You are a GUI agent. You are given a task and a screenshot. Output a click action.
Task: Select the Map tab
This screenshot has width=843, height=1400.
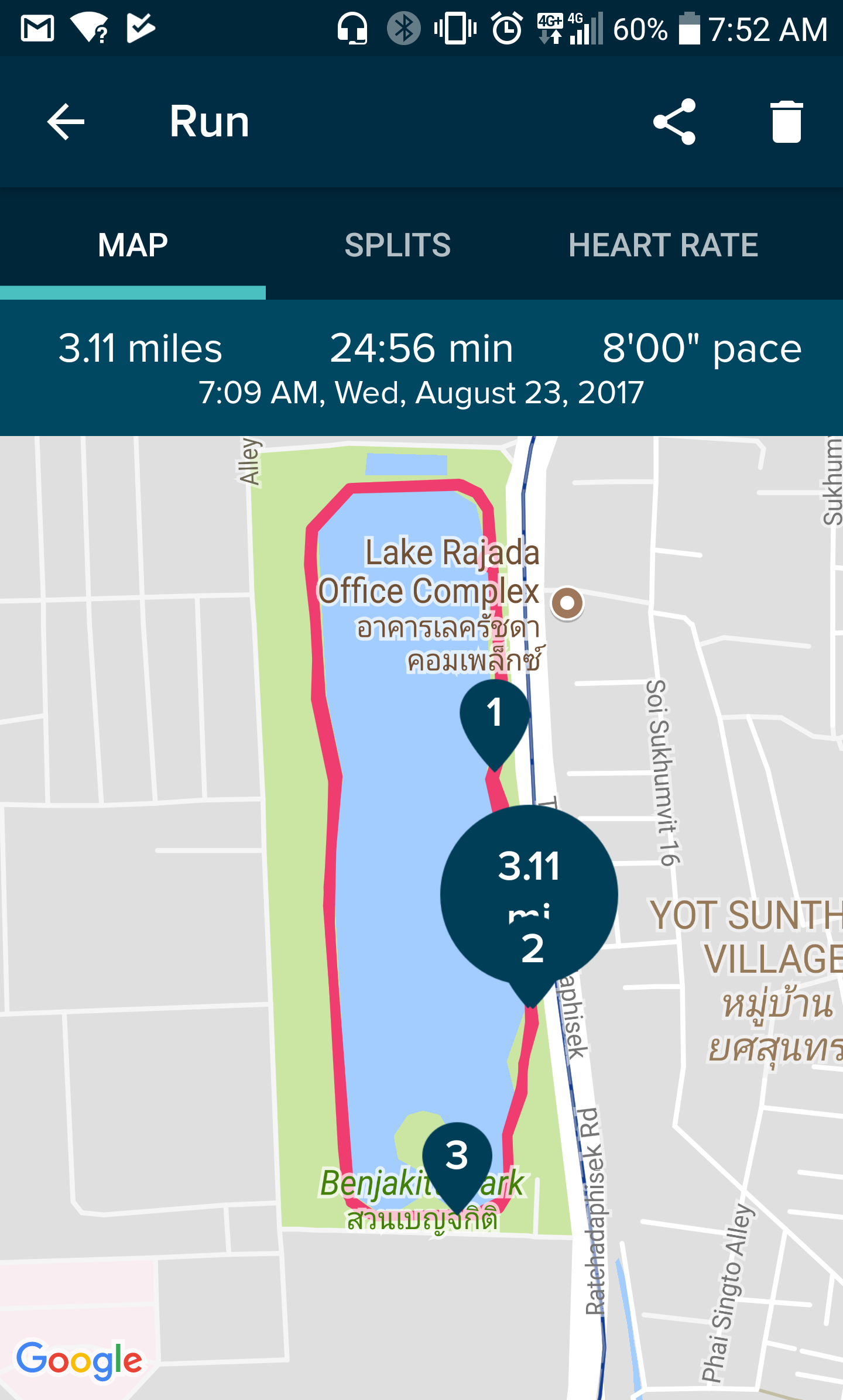pyautogui.click(x=133, y=245)
